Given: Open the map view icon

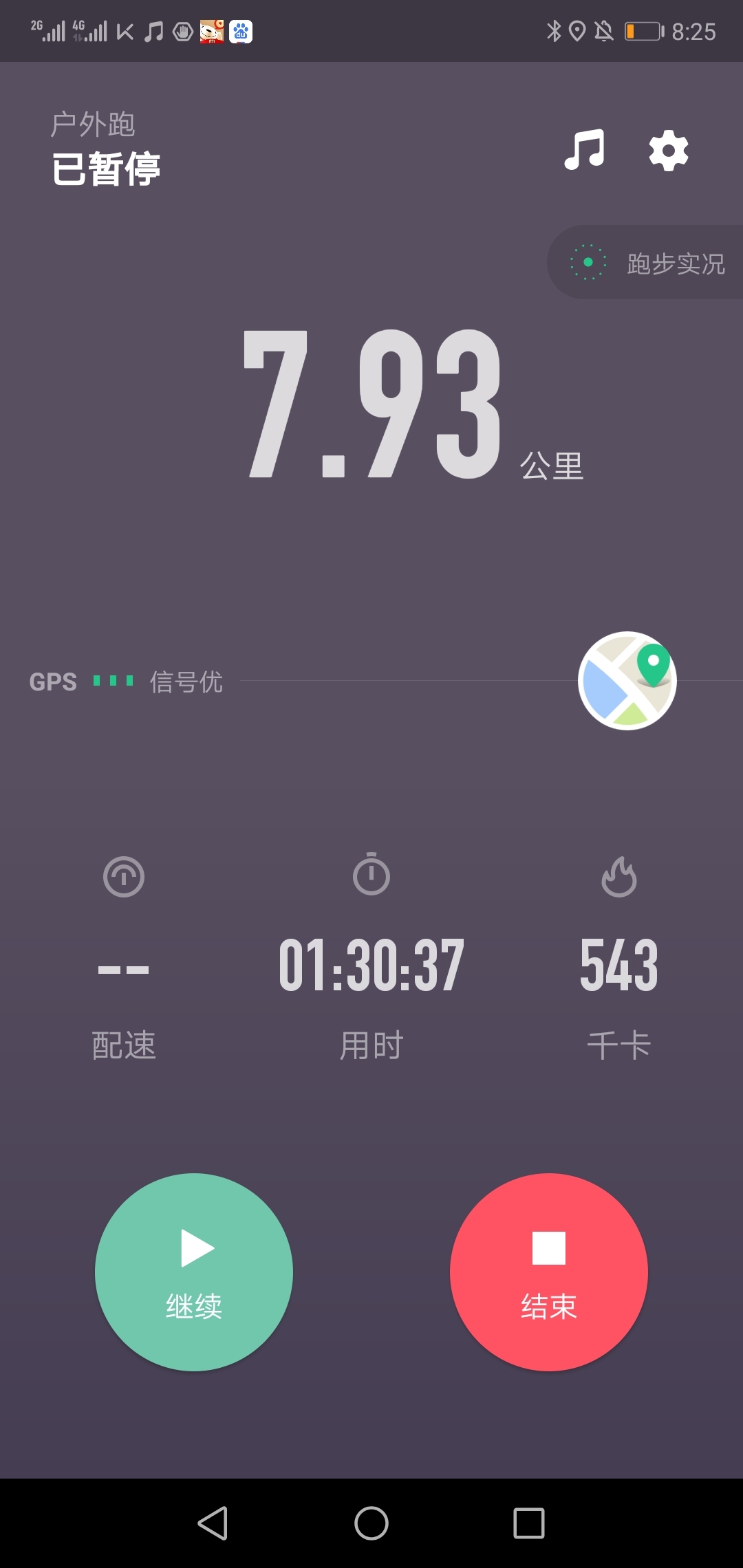Looking at the screenshot, I should [x=627, y=681].
